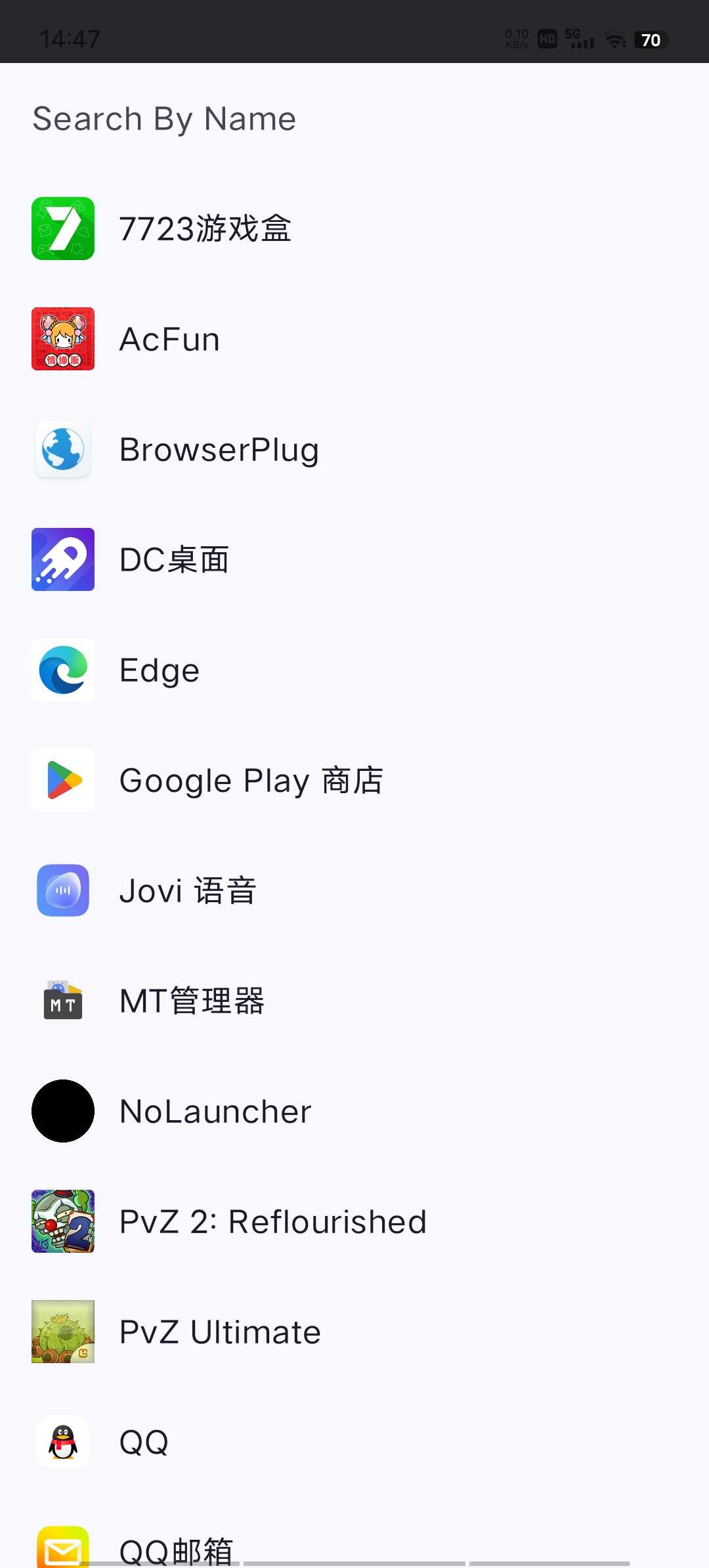709x1568 pixels.
Task: Tap the Search By Name field
Action: click(164, 119)
